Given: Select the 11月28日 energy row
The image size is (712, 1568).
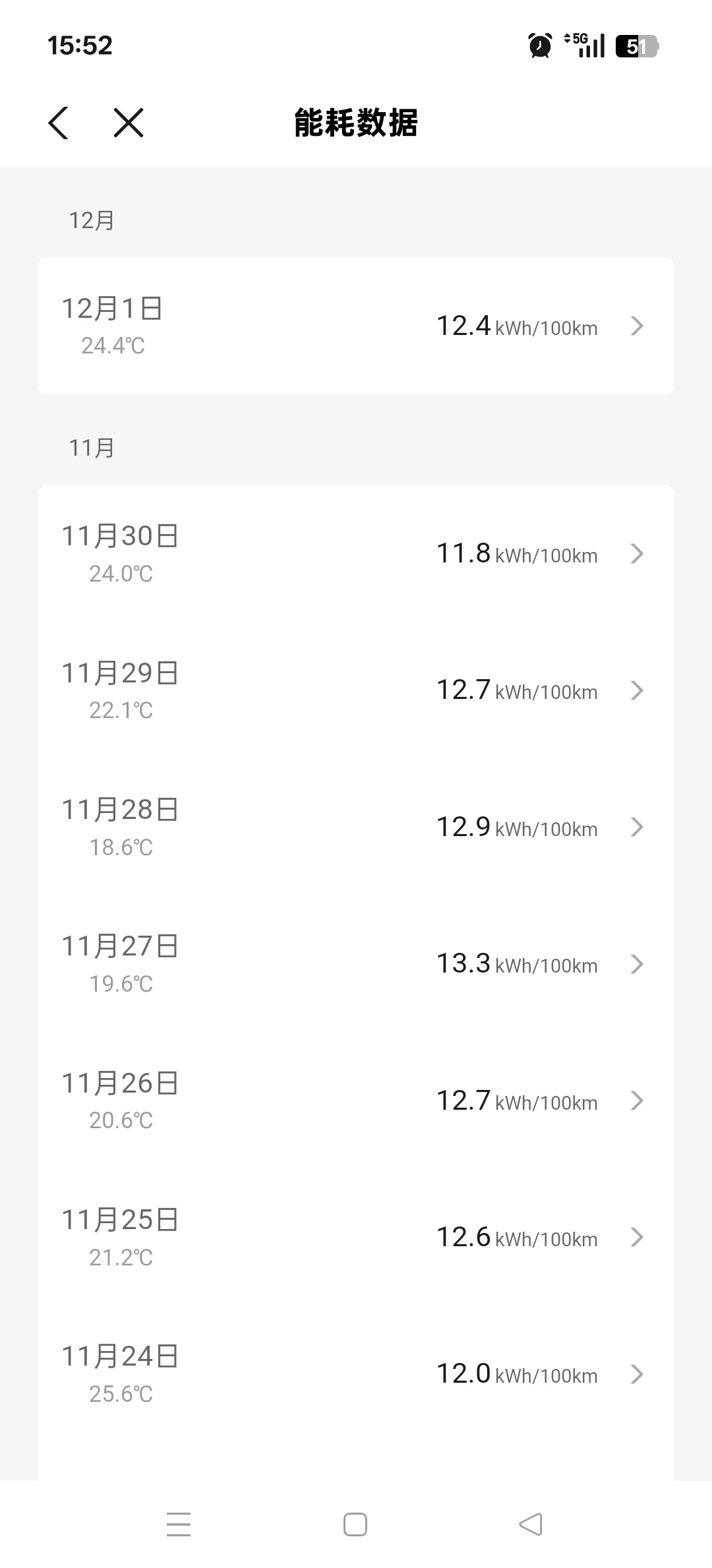Looking at the screenshot, I should coord(356,827).
